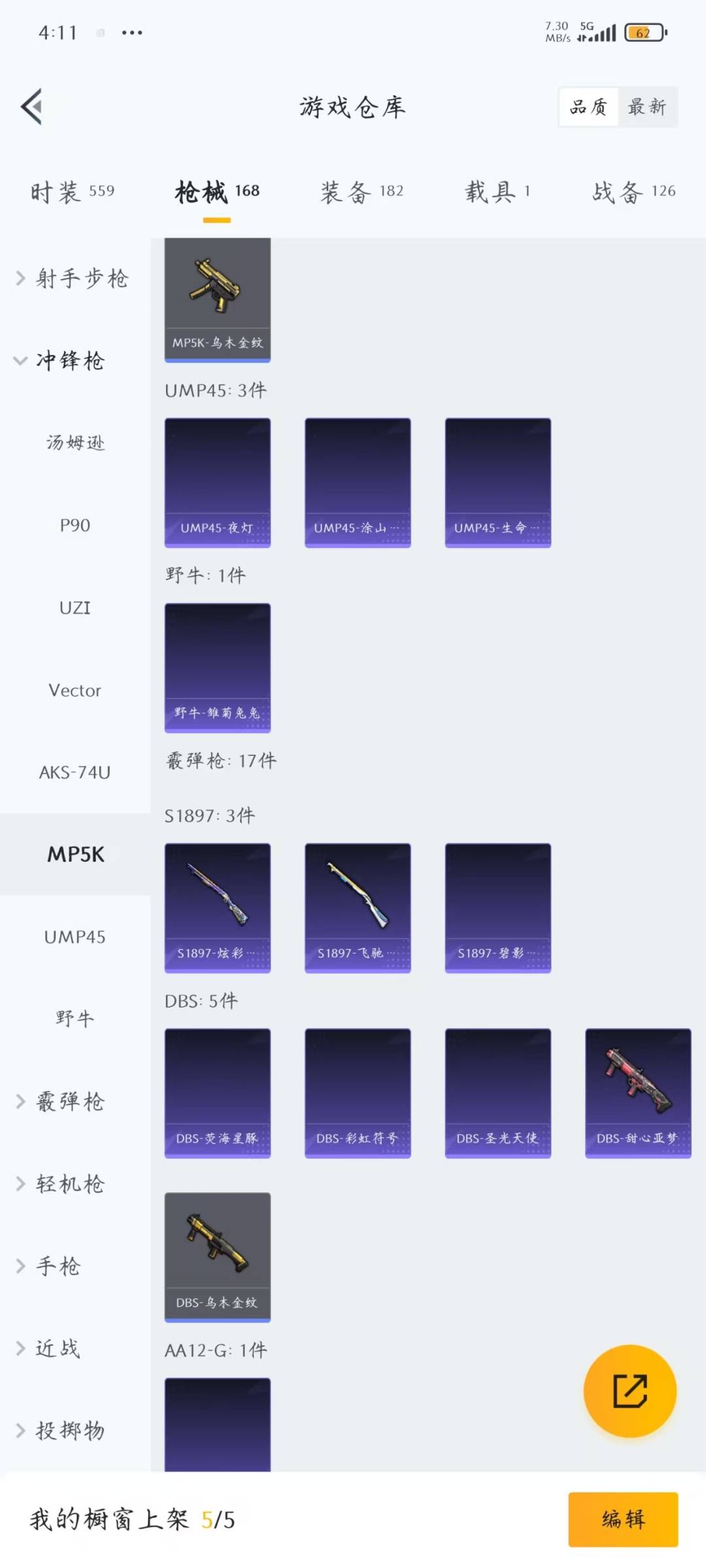Open the orange share button near bottom right
The height and width of the screenshot is (1568, 706).
pyautogui.click(x=629, y=1392)
